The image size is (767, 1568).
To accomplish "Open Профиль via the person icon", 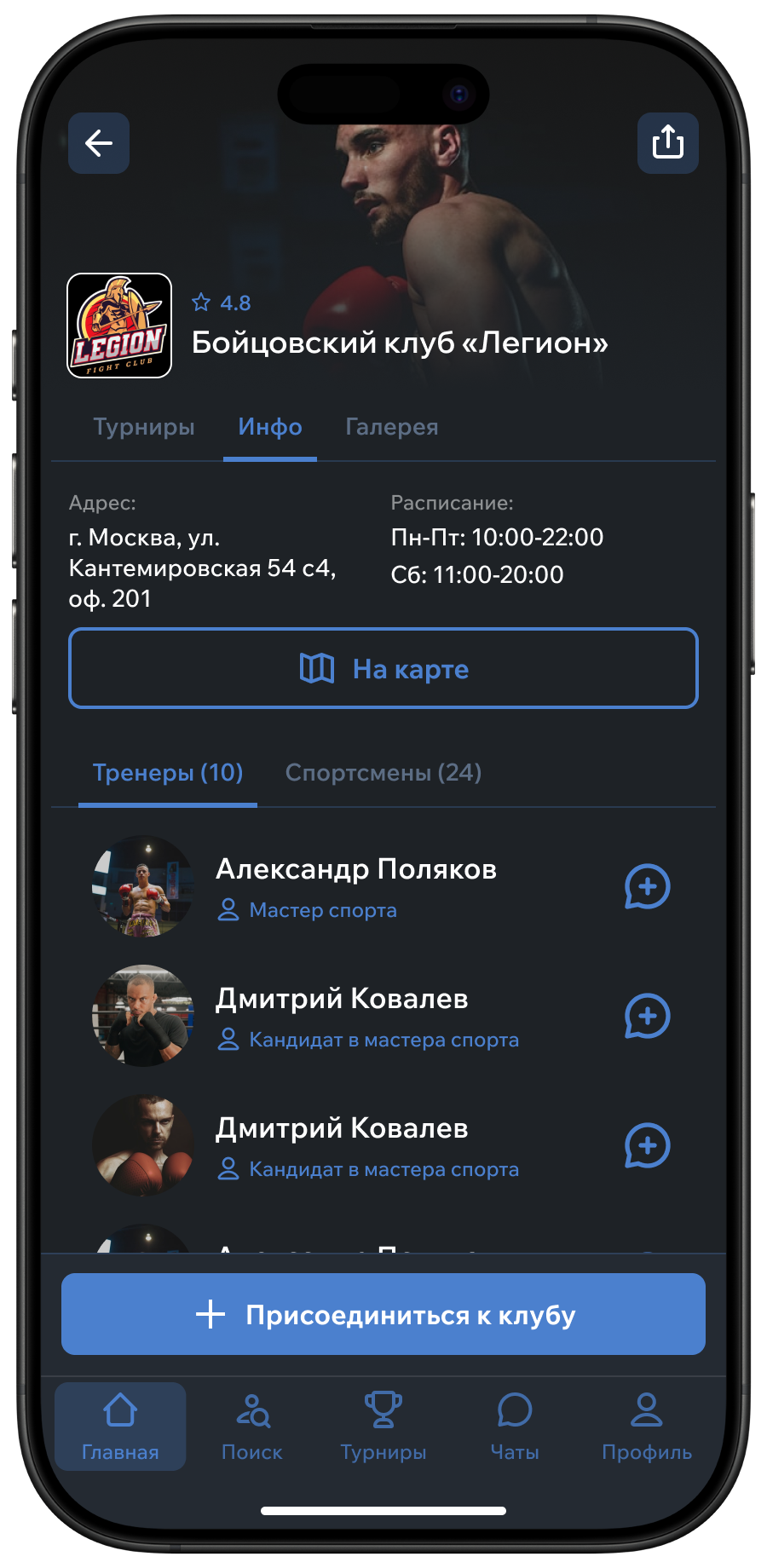I will [x=647, y=1410].
